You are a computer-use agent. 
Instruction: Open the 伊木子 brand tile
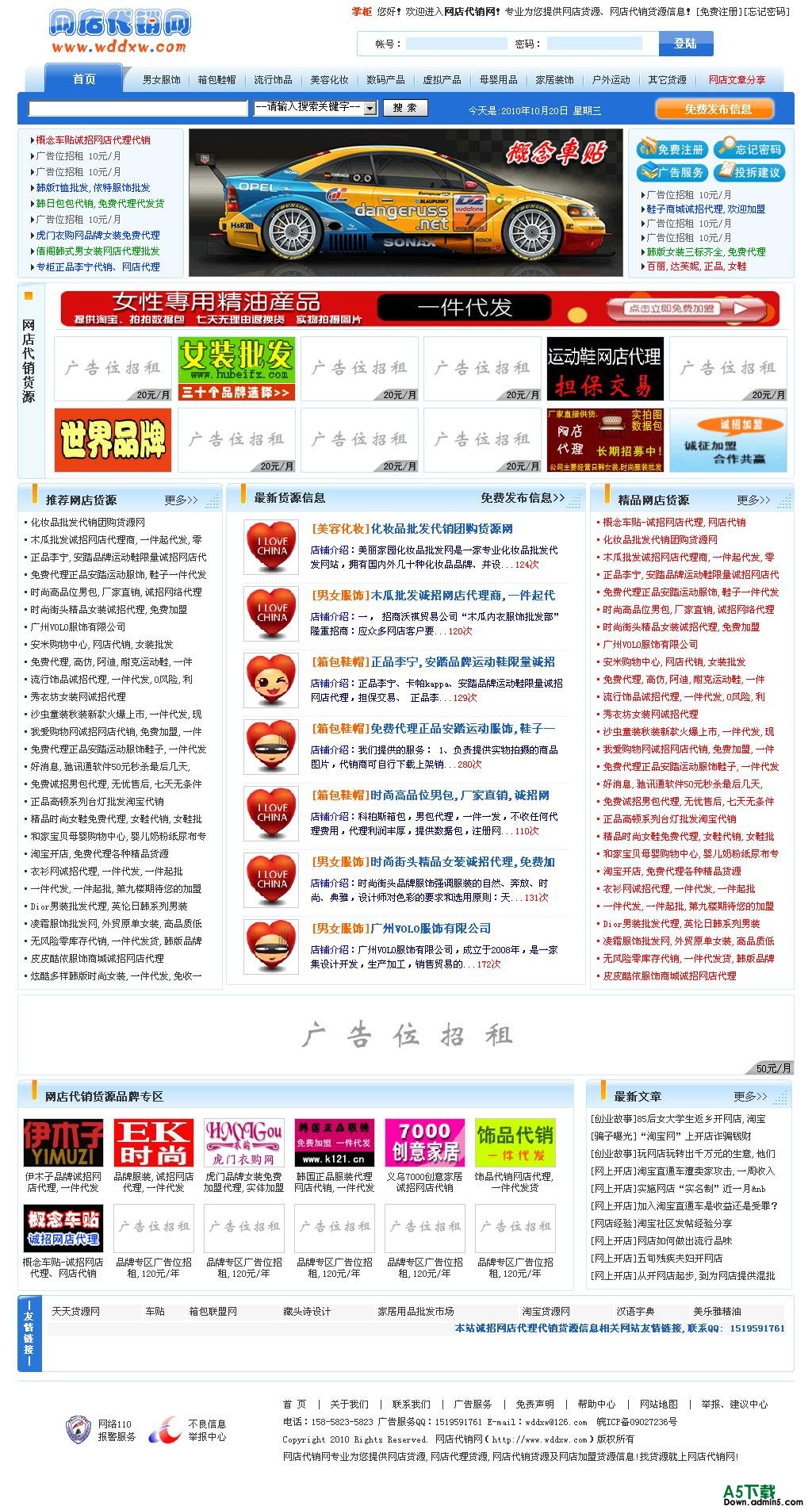[63, 1142]
